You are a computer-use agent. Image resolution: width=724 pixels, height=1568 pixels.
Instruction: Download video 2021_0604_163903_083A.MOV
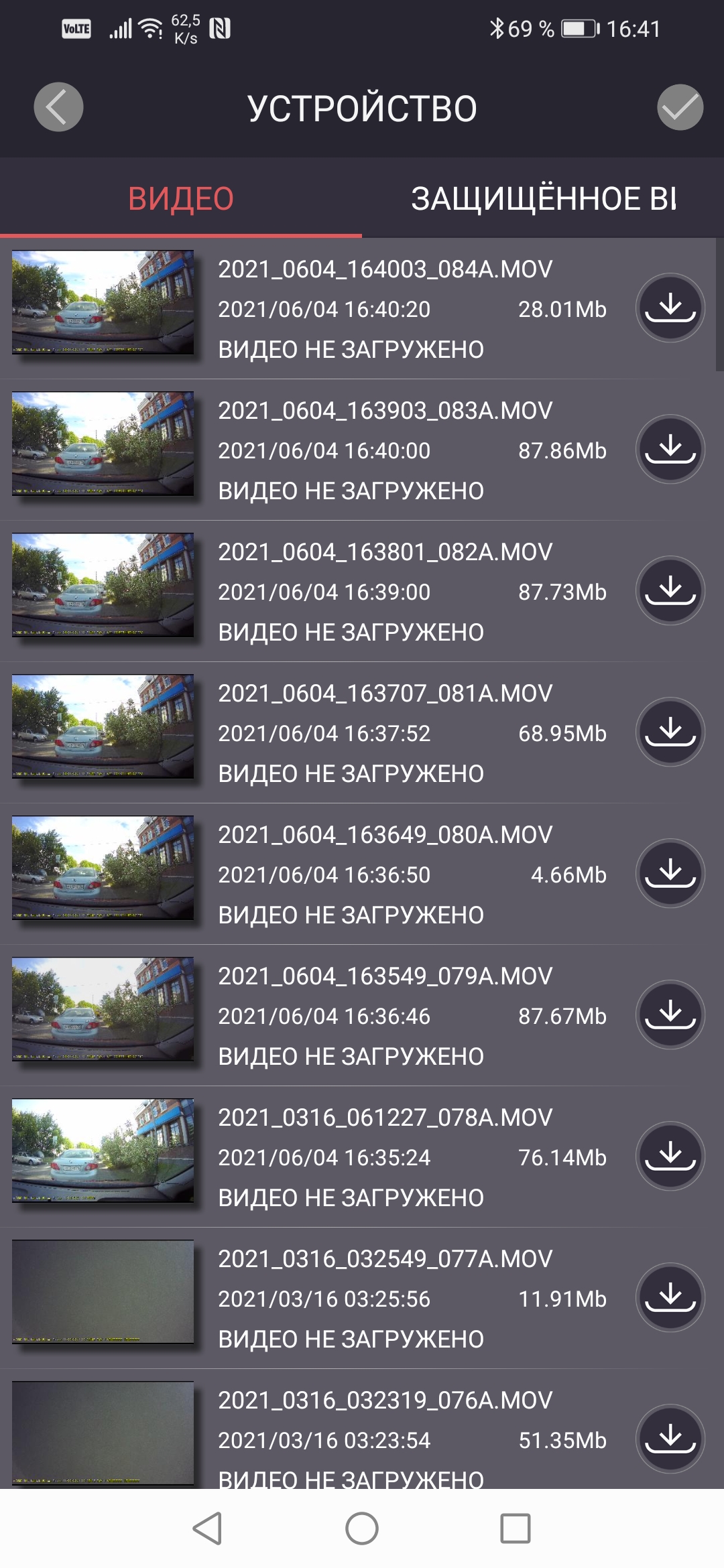(x=670, y=449)
